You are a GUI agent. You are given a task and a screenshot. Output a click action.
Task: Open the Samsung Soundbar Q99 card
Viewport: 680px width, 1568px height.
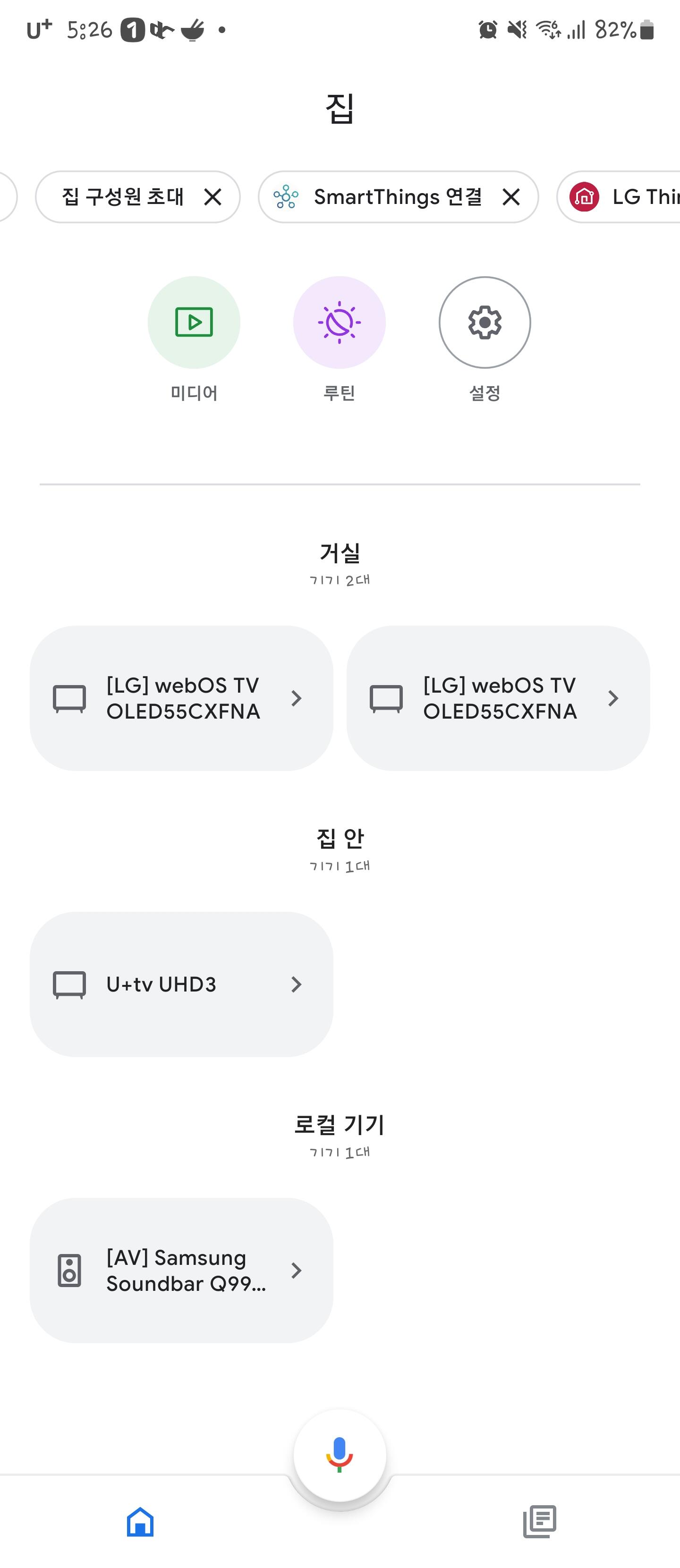pos(181,1271)
